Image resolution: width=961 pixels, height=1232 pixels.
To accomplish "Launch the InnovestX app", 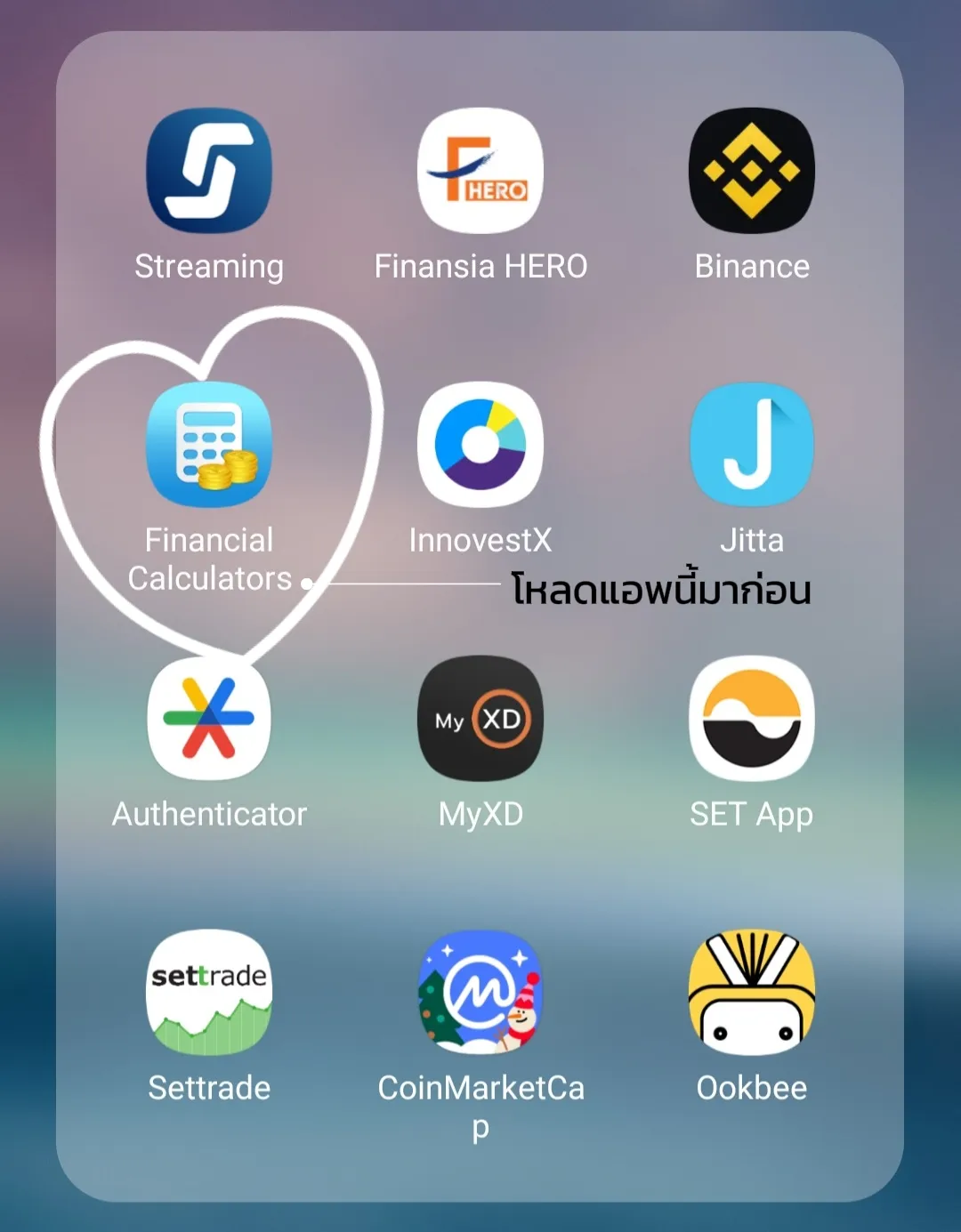I will pyautogui.click(x=480, y=445).
